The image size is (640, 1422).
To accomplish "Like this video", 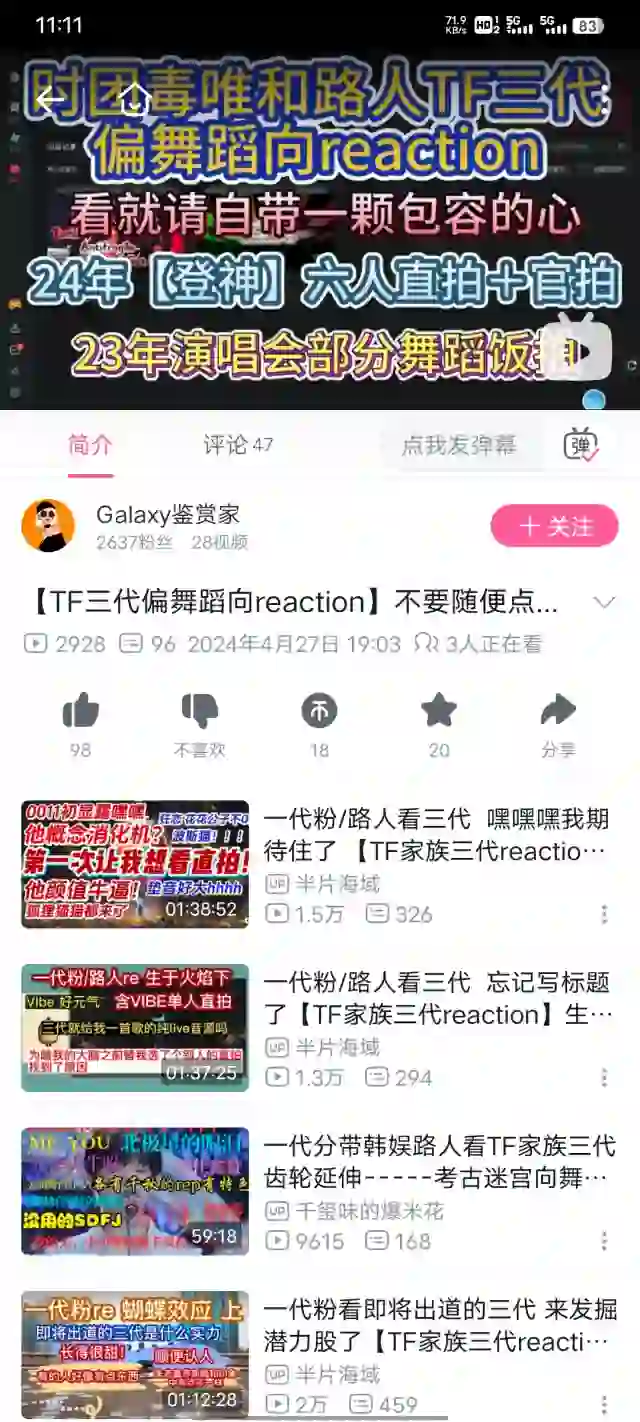I will tap(81, 712).
